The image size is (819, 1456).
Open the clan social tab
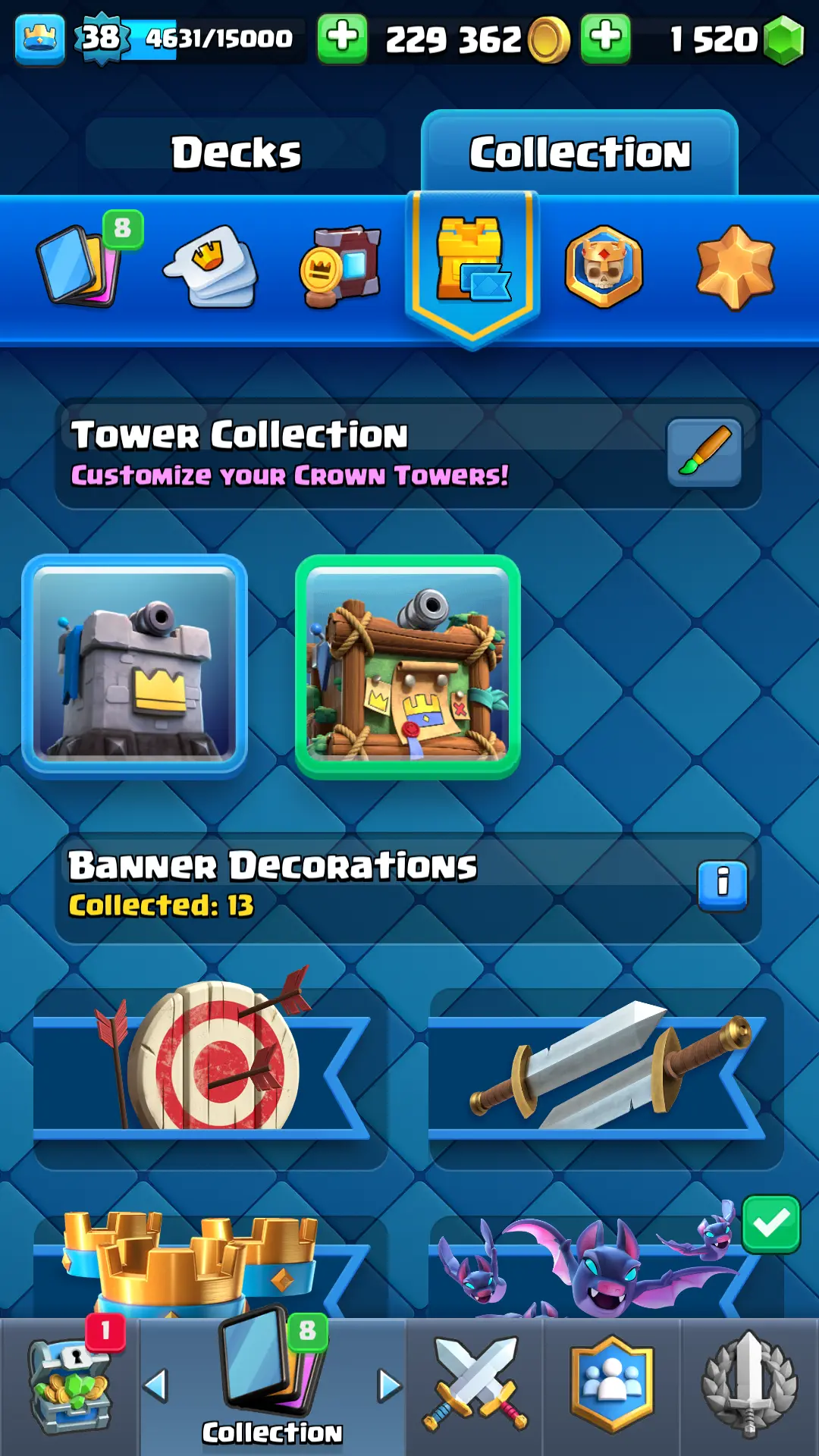(x=612, y=1388)
